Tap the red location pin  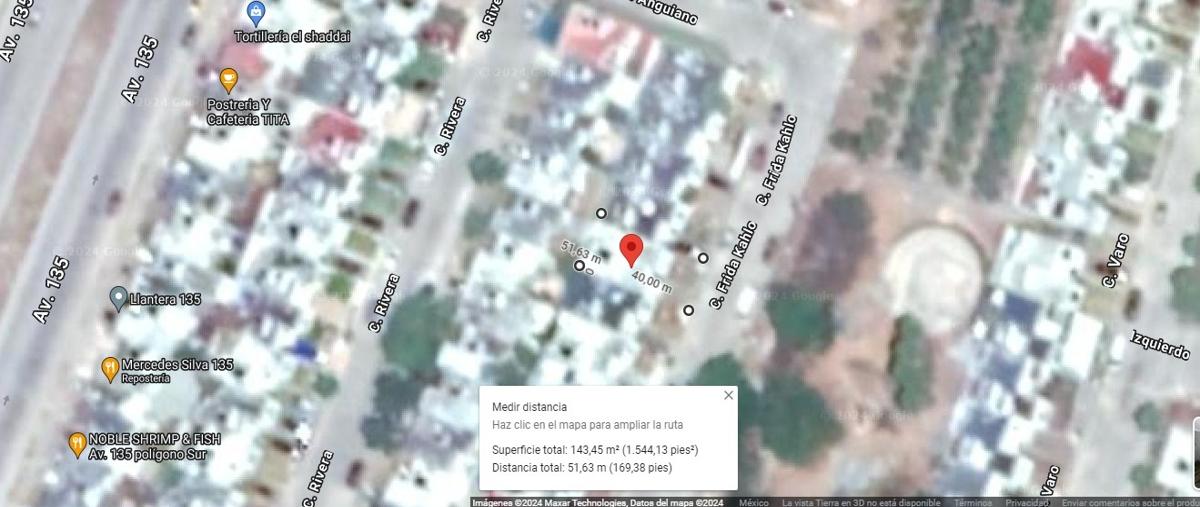(x=631, y=248)
